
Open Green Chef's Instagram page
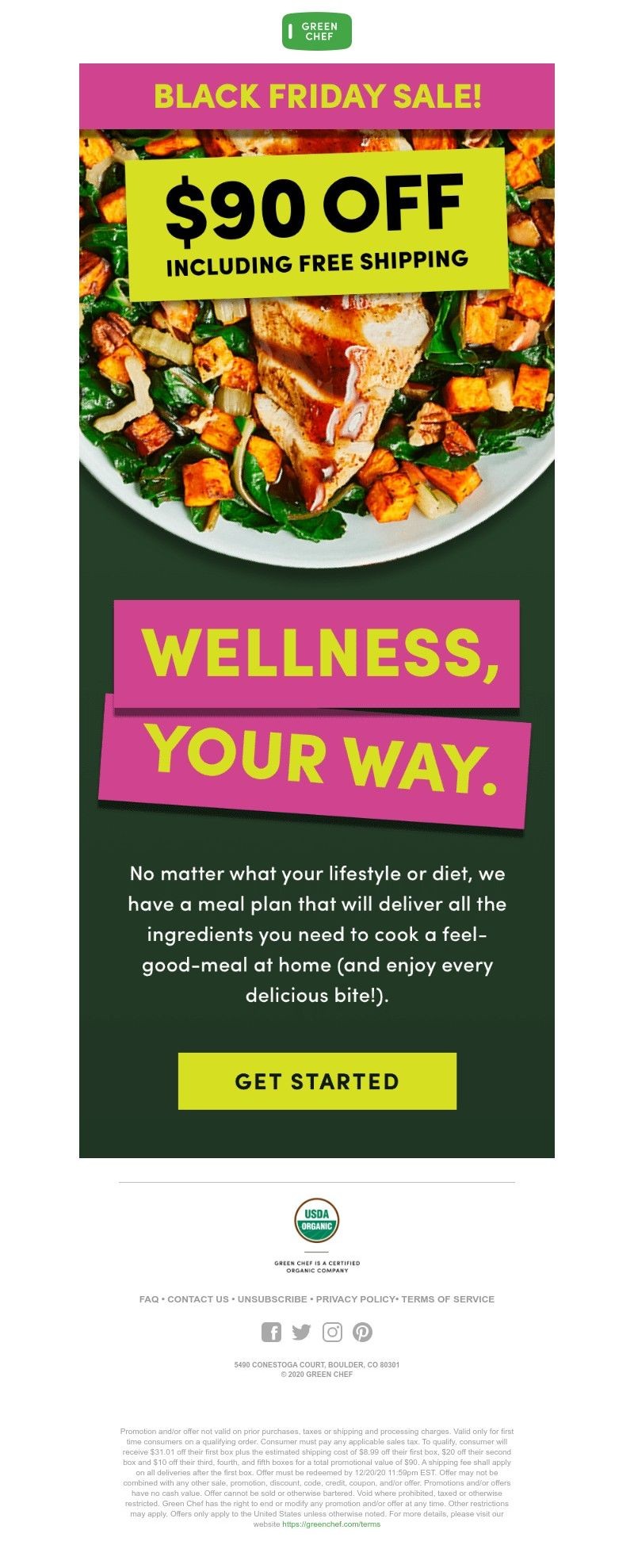coord(332,1333)
